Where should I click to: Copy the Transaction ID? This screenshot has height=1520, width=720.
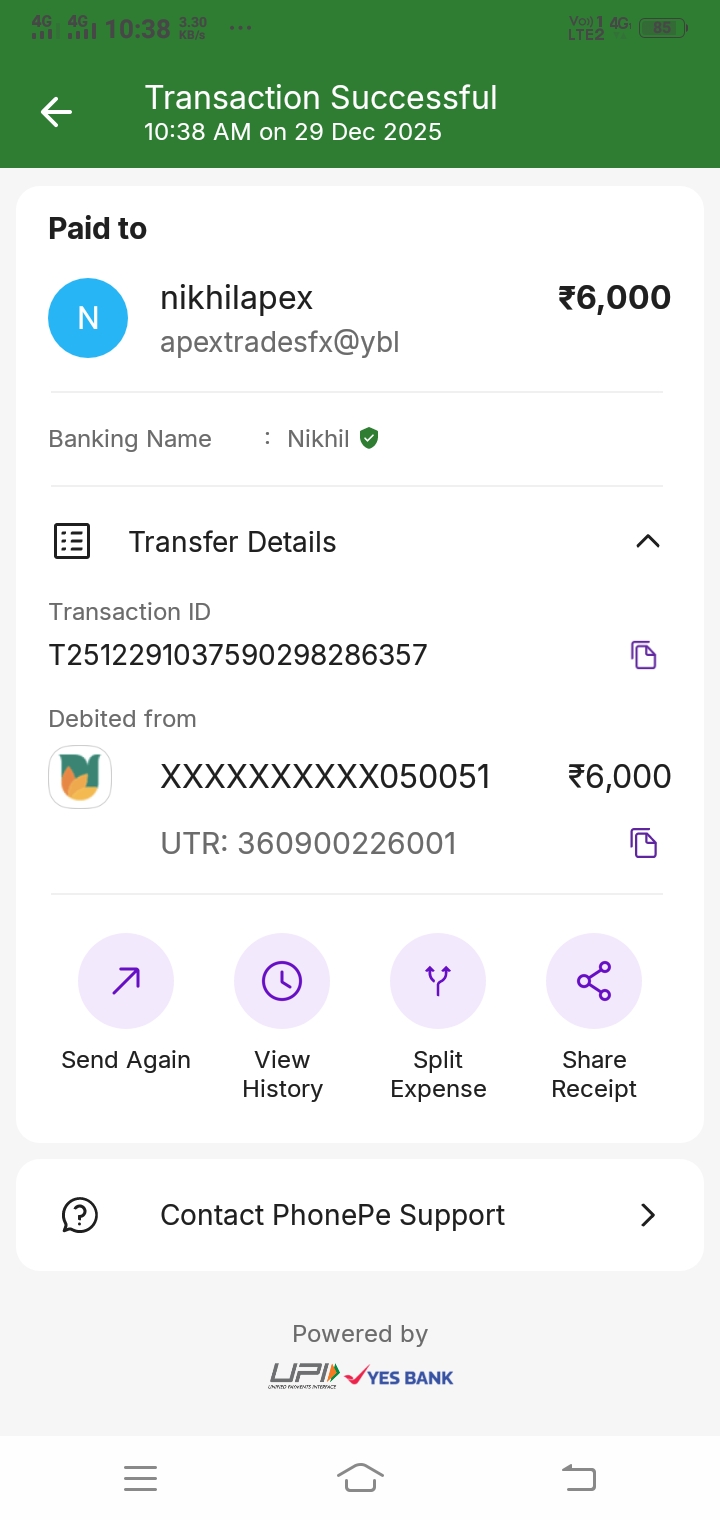644,655
